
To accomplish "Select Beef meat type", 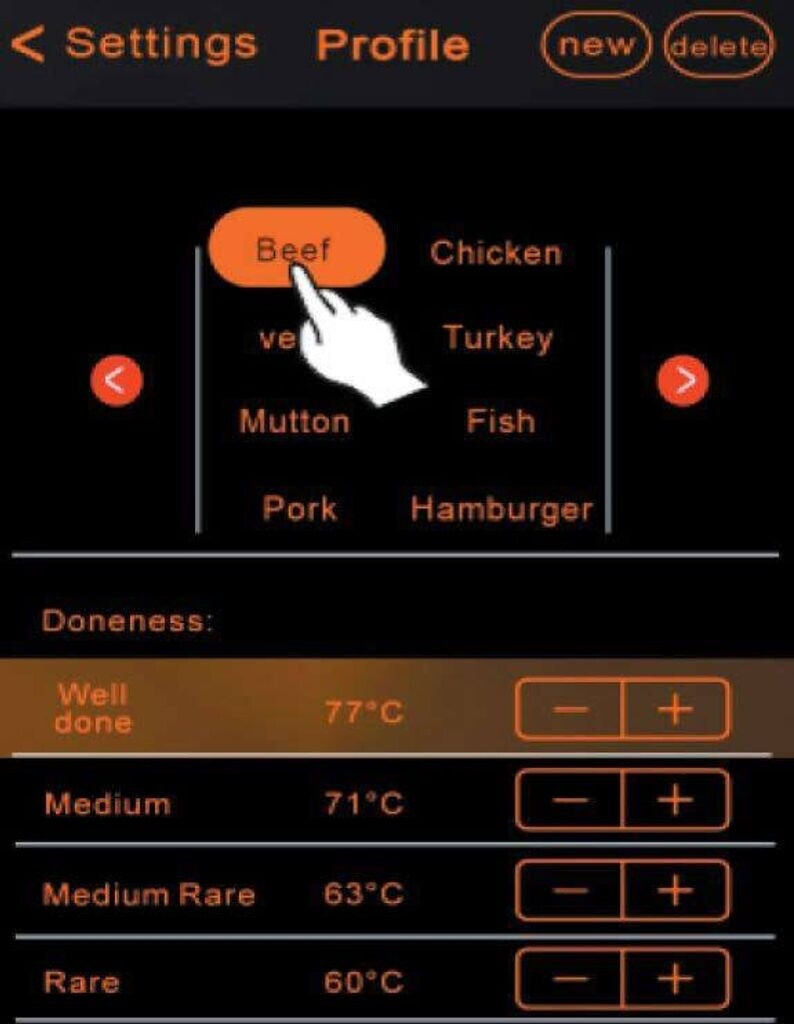I will point(296,248).
